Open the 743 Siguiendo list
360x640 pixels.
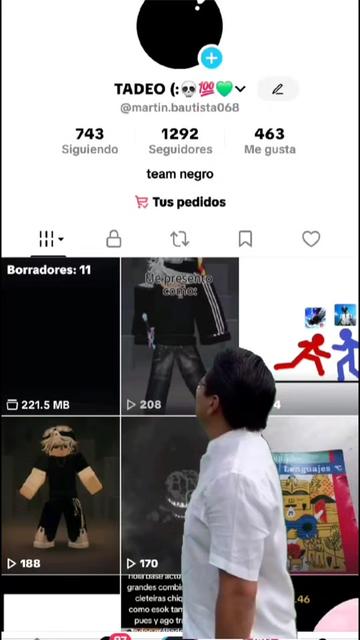pyautogui.click(x=90, y=141)
